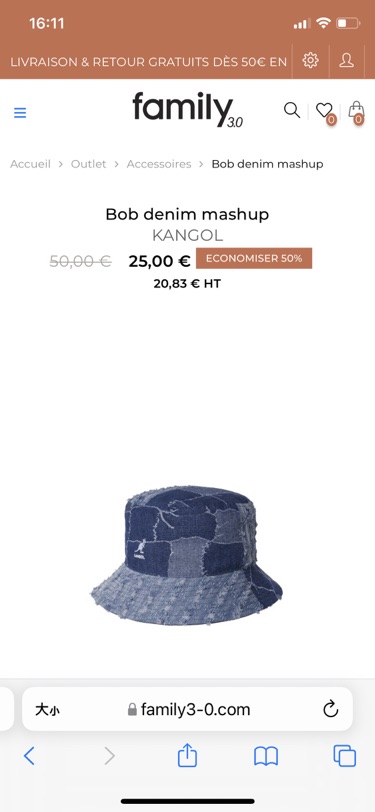Open the settings gear icon
Viewport: 375px width, 812px height.
click(310, 61)
